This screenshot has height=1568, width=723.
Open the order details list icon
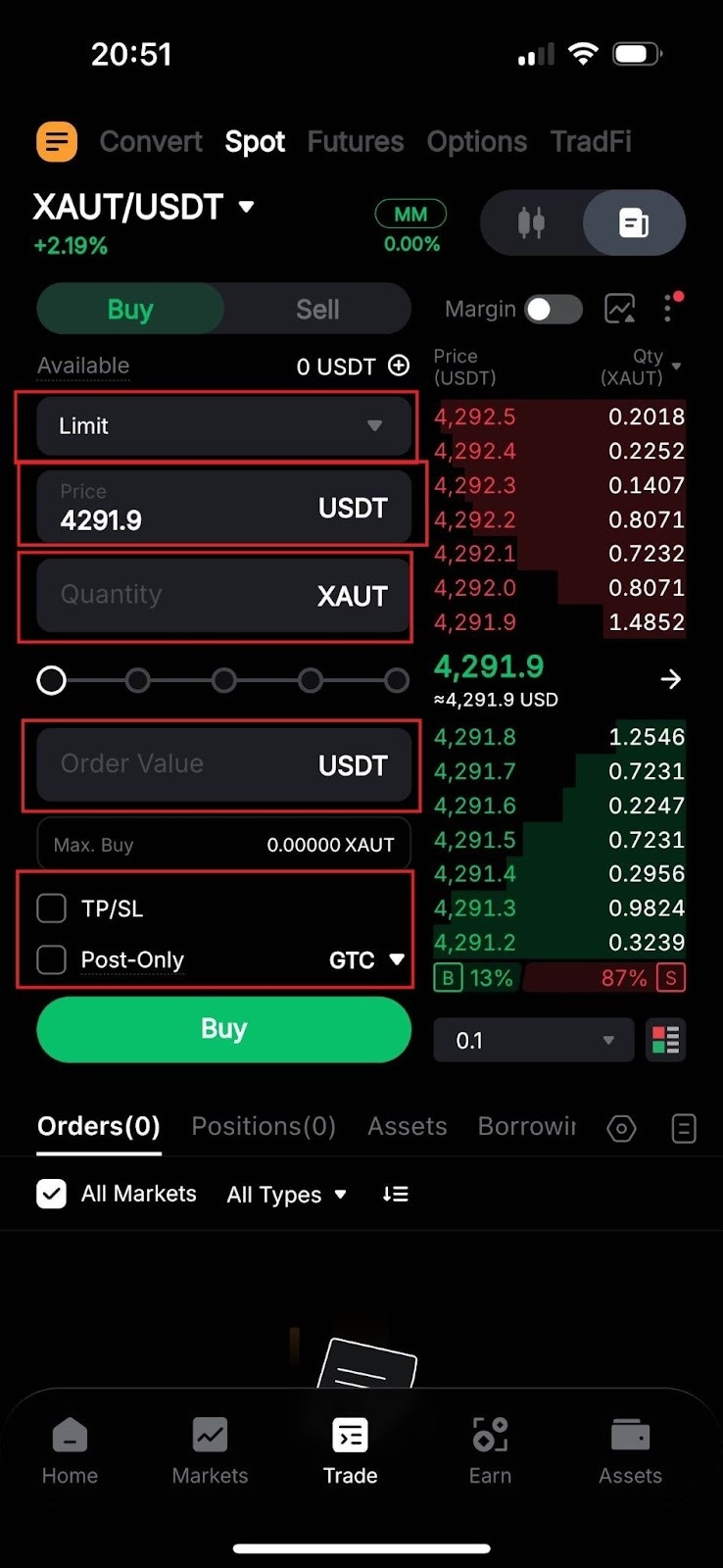click(x=683, y=1129)
